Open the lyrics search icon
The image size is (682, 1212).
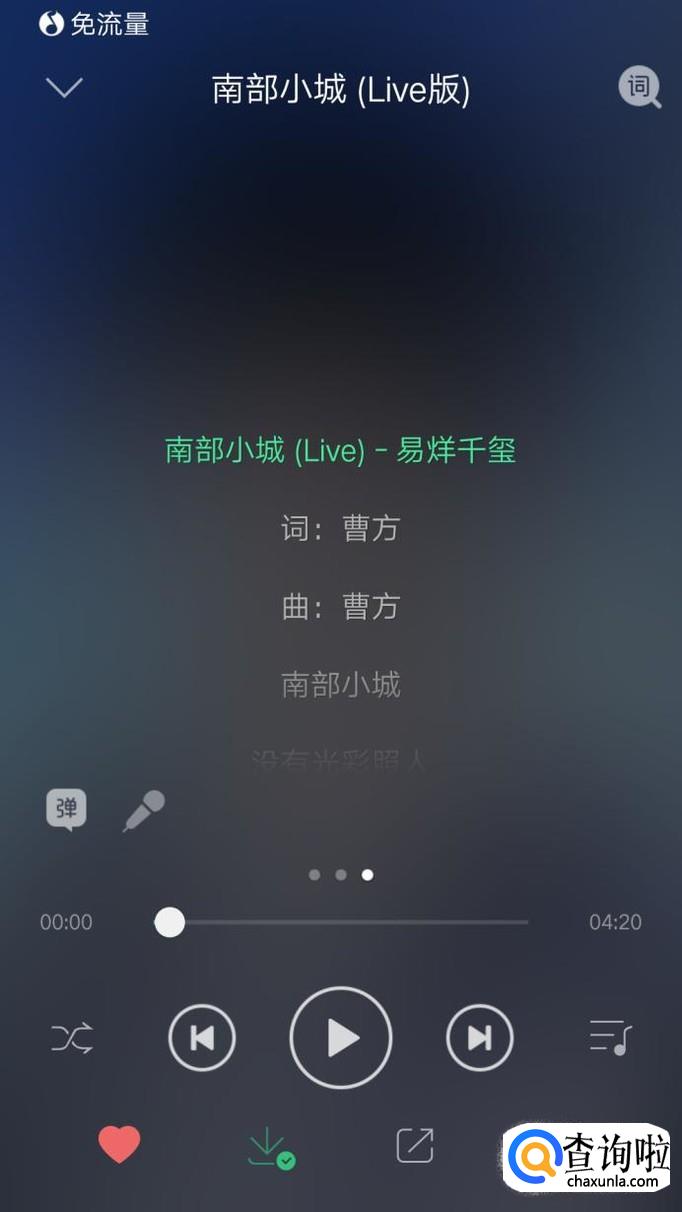[x=639, y=88]
